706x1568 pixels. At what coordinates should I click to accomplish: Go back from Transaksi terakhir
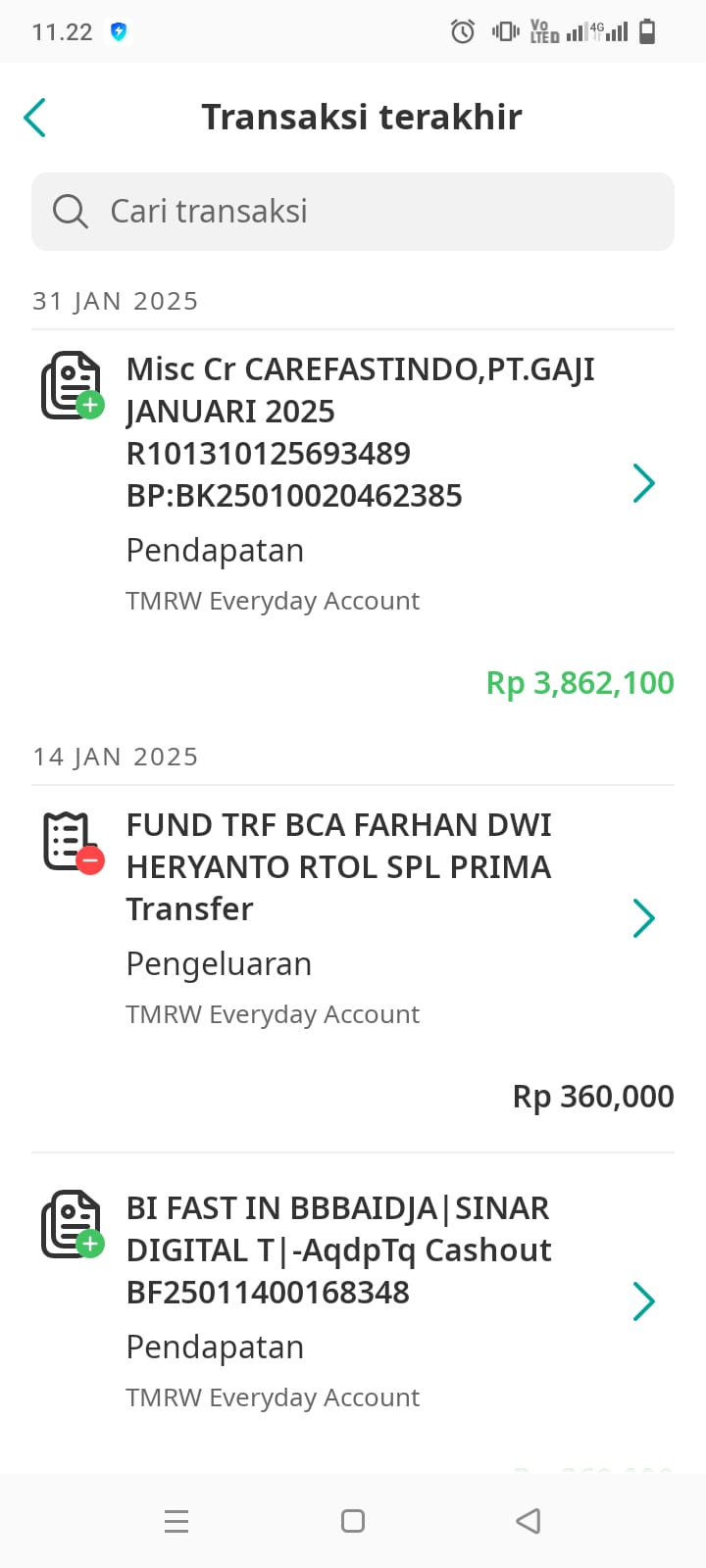35,118
